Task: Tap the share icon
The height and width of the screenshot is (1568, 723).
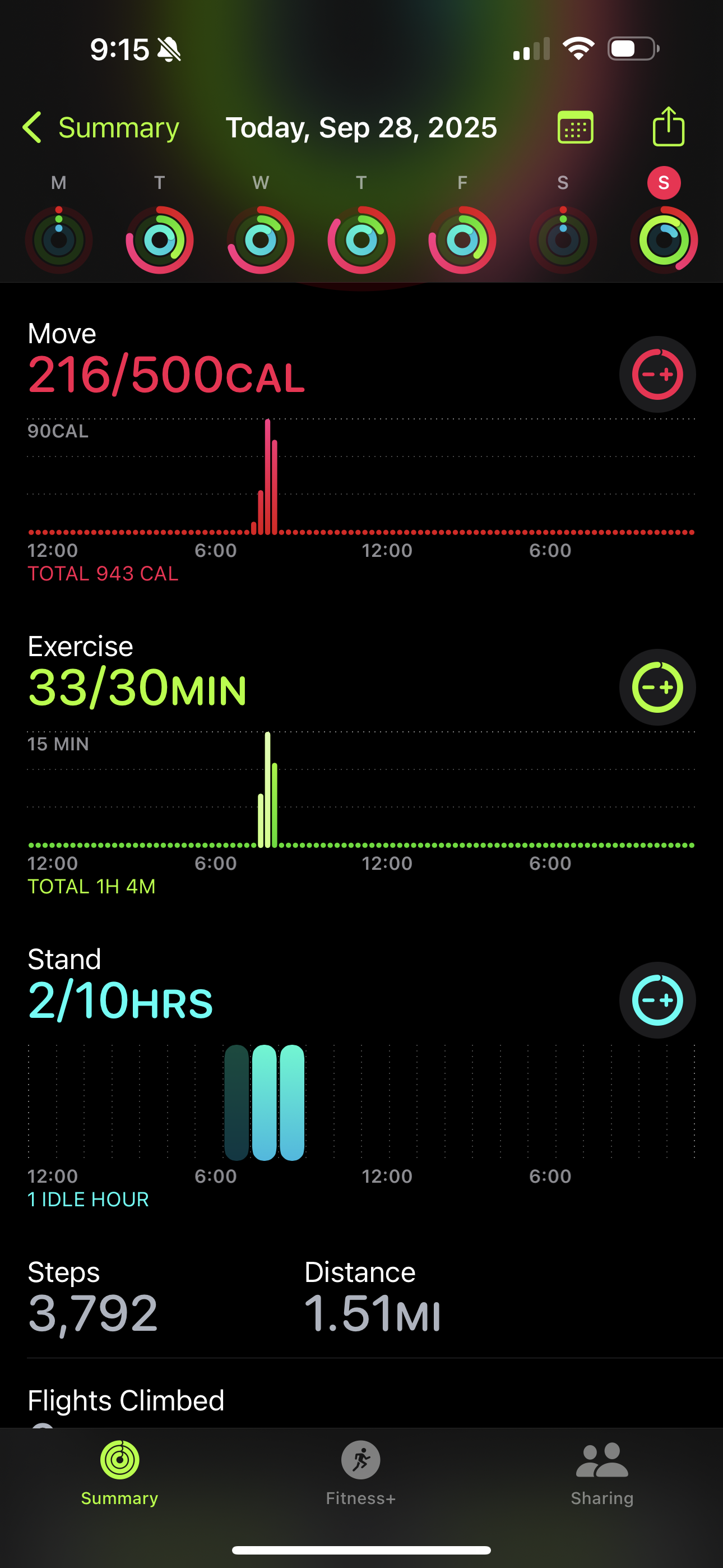Action: (668, 127)
